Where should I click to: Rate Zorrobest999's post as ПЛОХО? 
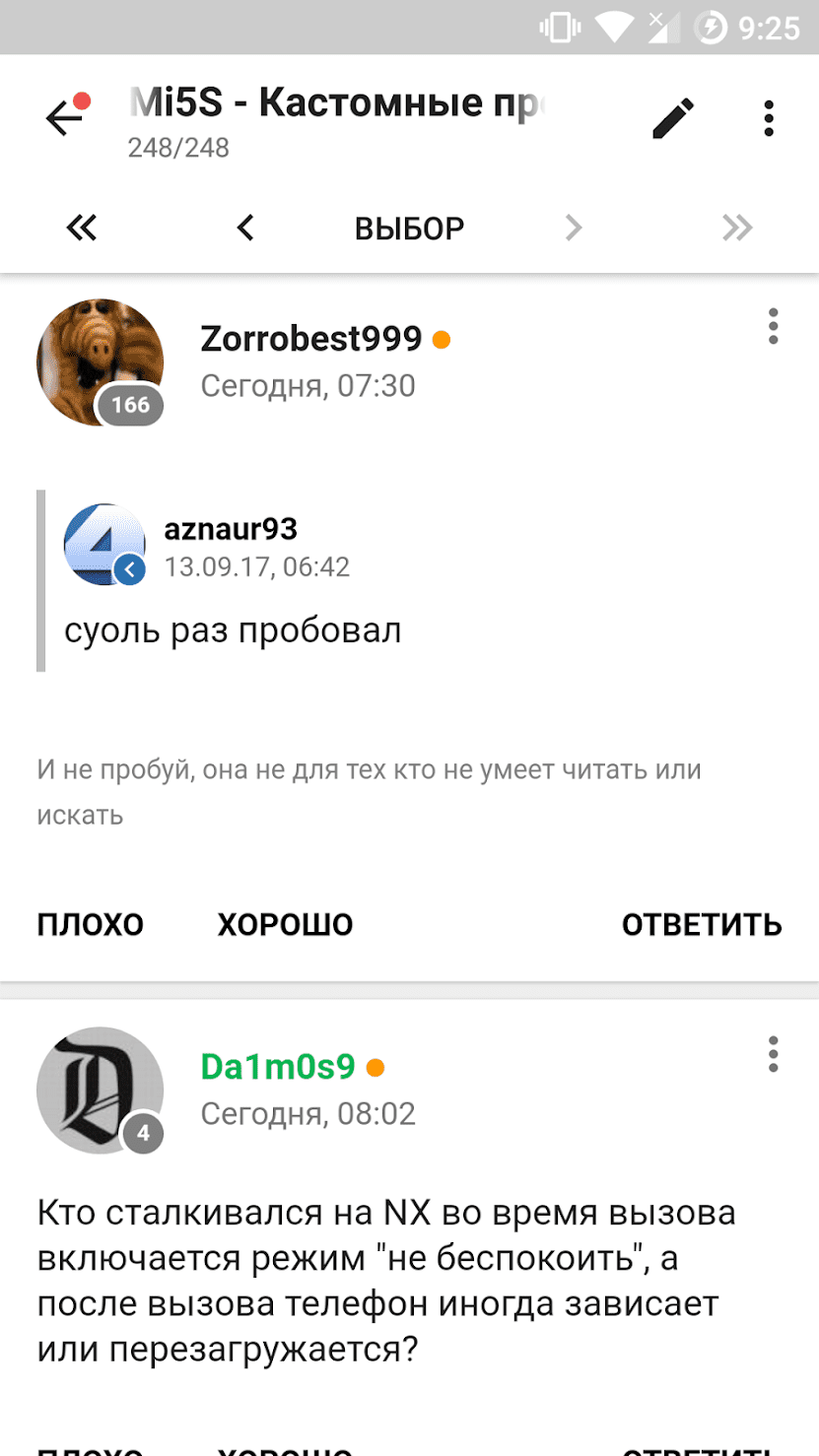click(91, 924)
